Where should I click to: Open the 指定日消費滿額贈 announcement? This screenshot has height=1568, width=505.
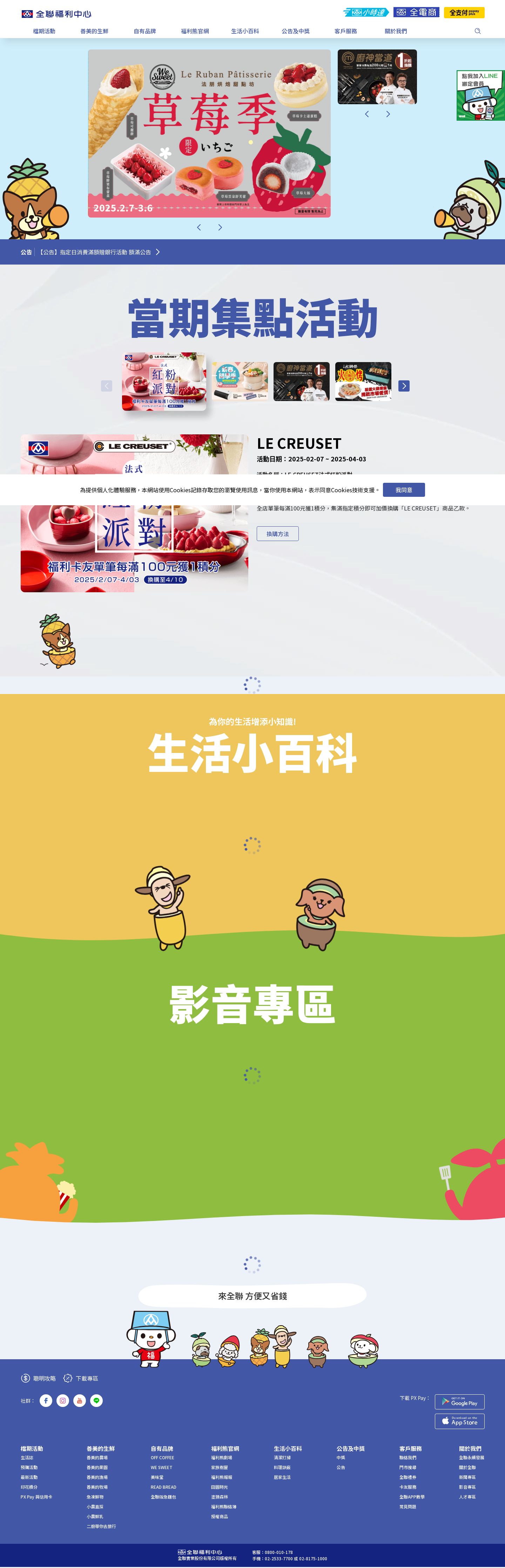coord(94,252)
